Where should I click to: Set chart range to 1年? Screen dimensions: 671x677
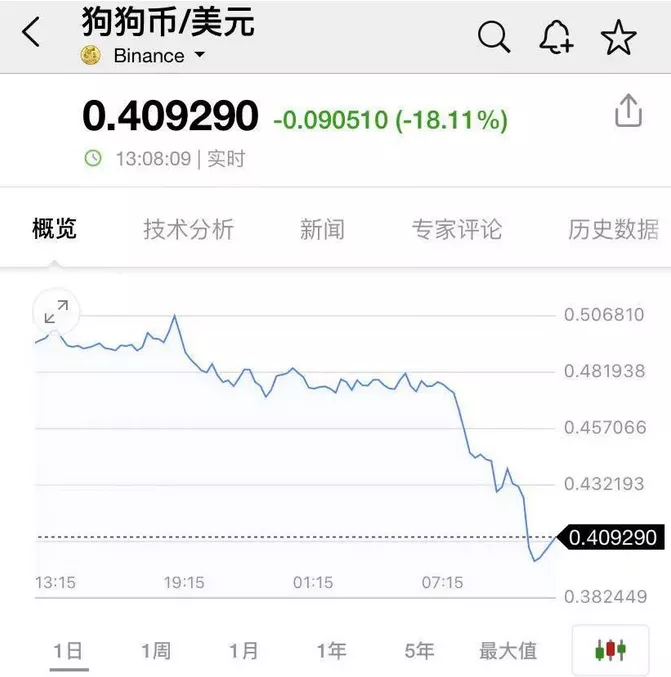pyautogui.click(x=331, y=651)
